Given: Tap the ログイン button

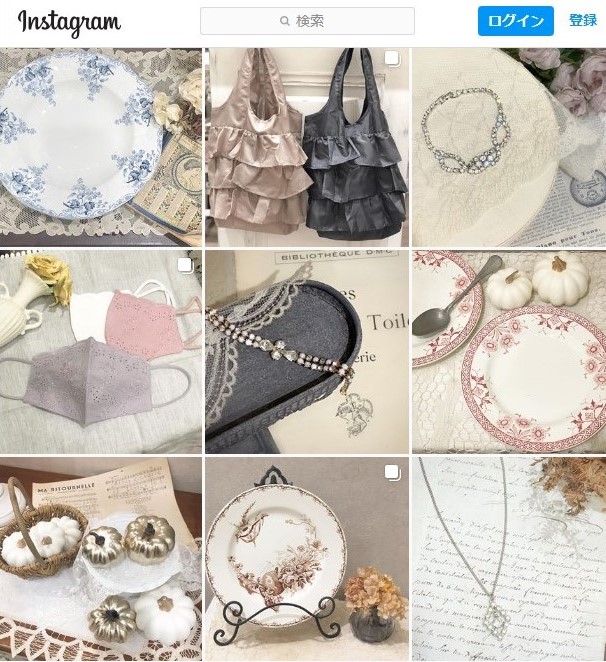Looking at the screenshot, I should pos(515,21).
